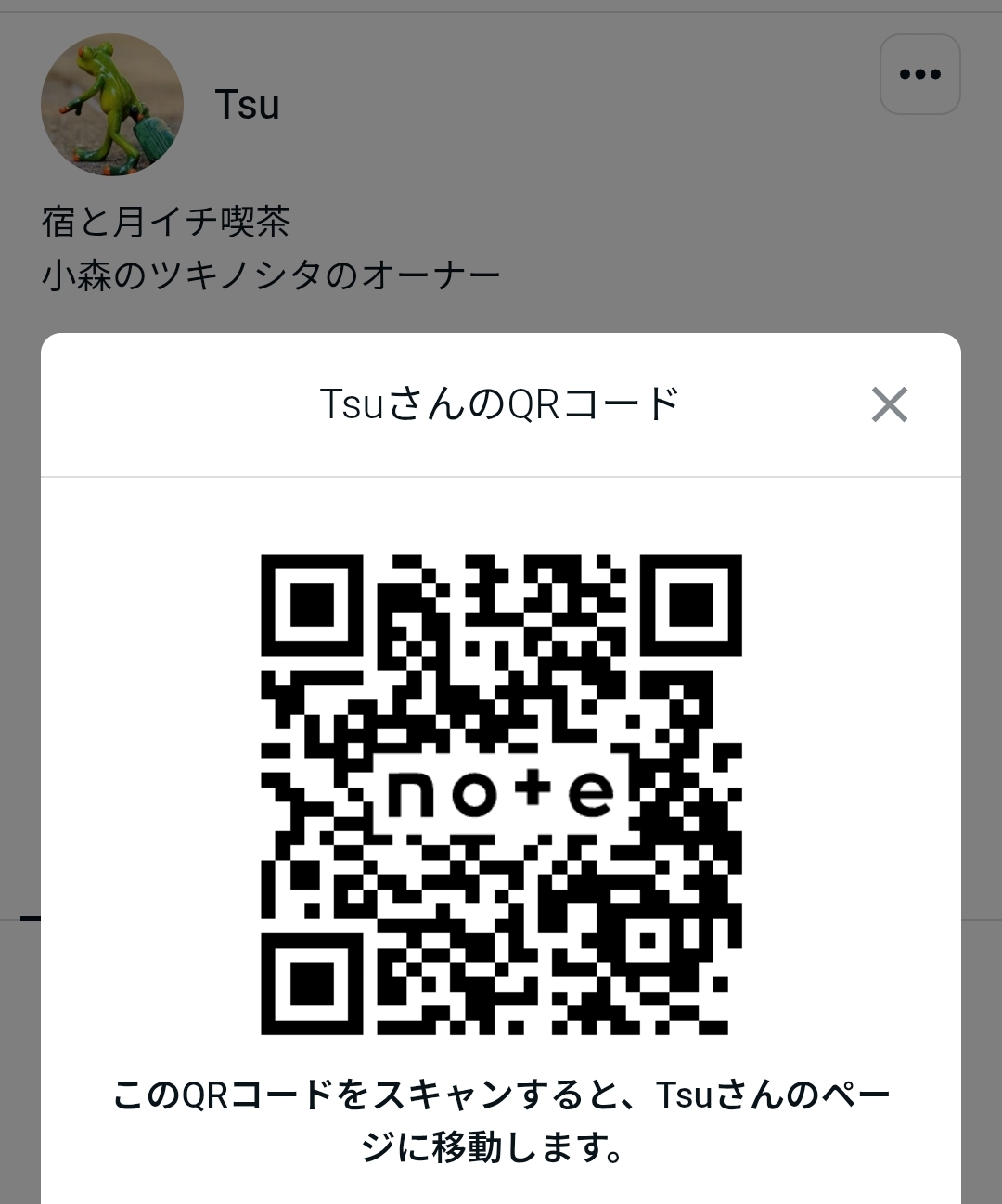Open the three-dot more options menu
Viewport: 1002px width, 1204px height.
pos(919,74)
